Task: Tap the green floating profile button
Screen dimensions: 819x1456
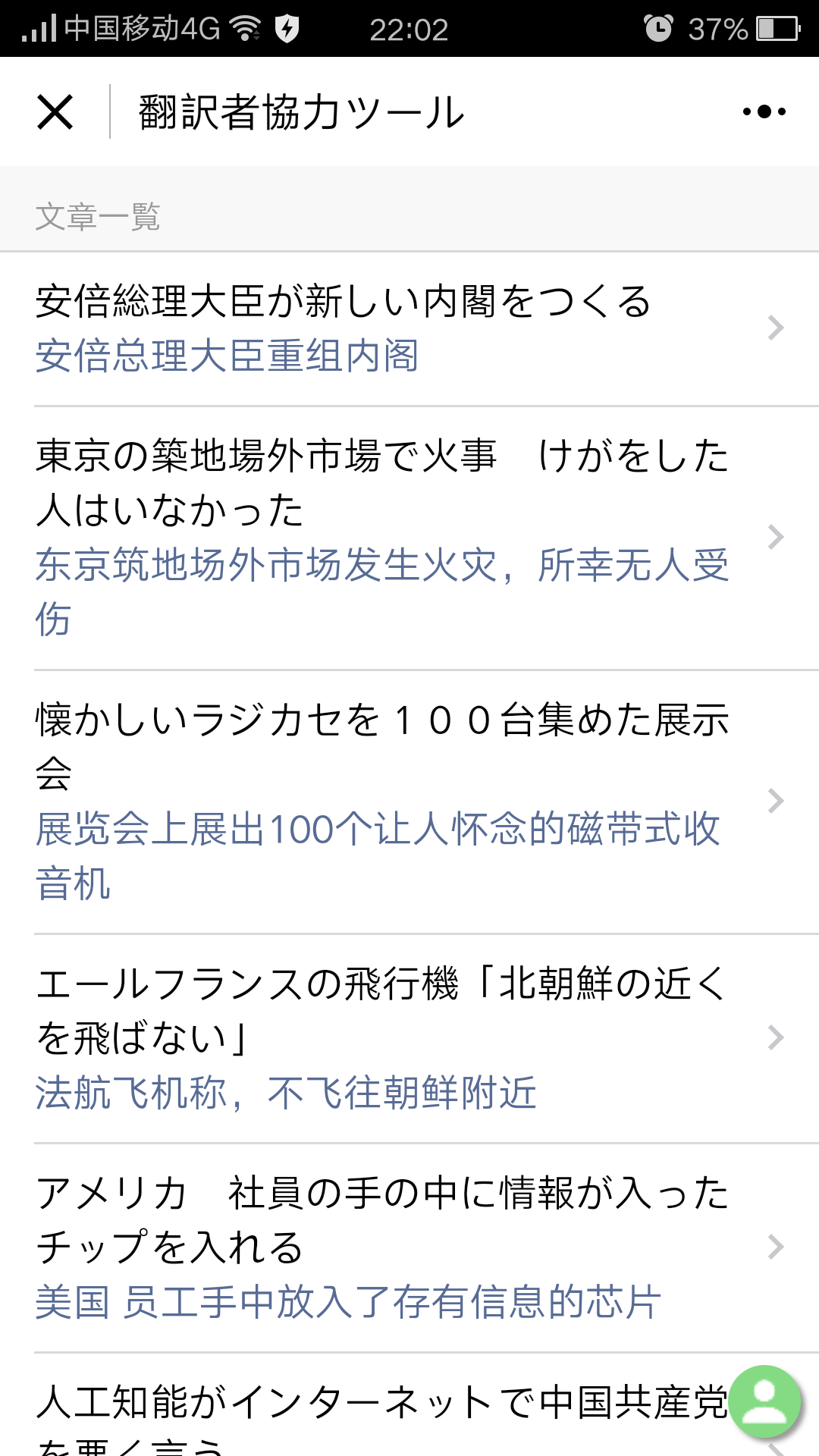Action: tap(765, 1401)
